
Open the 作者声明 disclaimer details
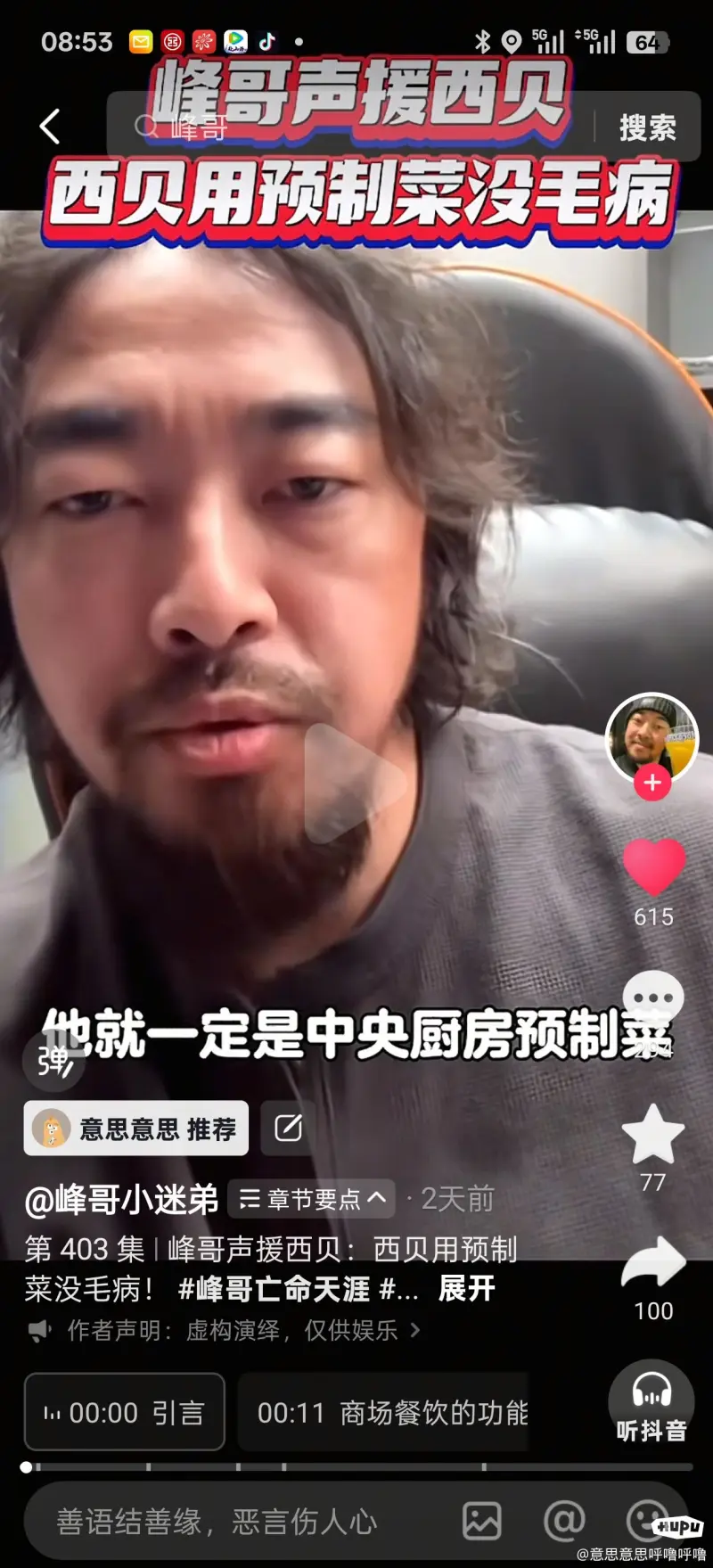click(232, 1330)
